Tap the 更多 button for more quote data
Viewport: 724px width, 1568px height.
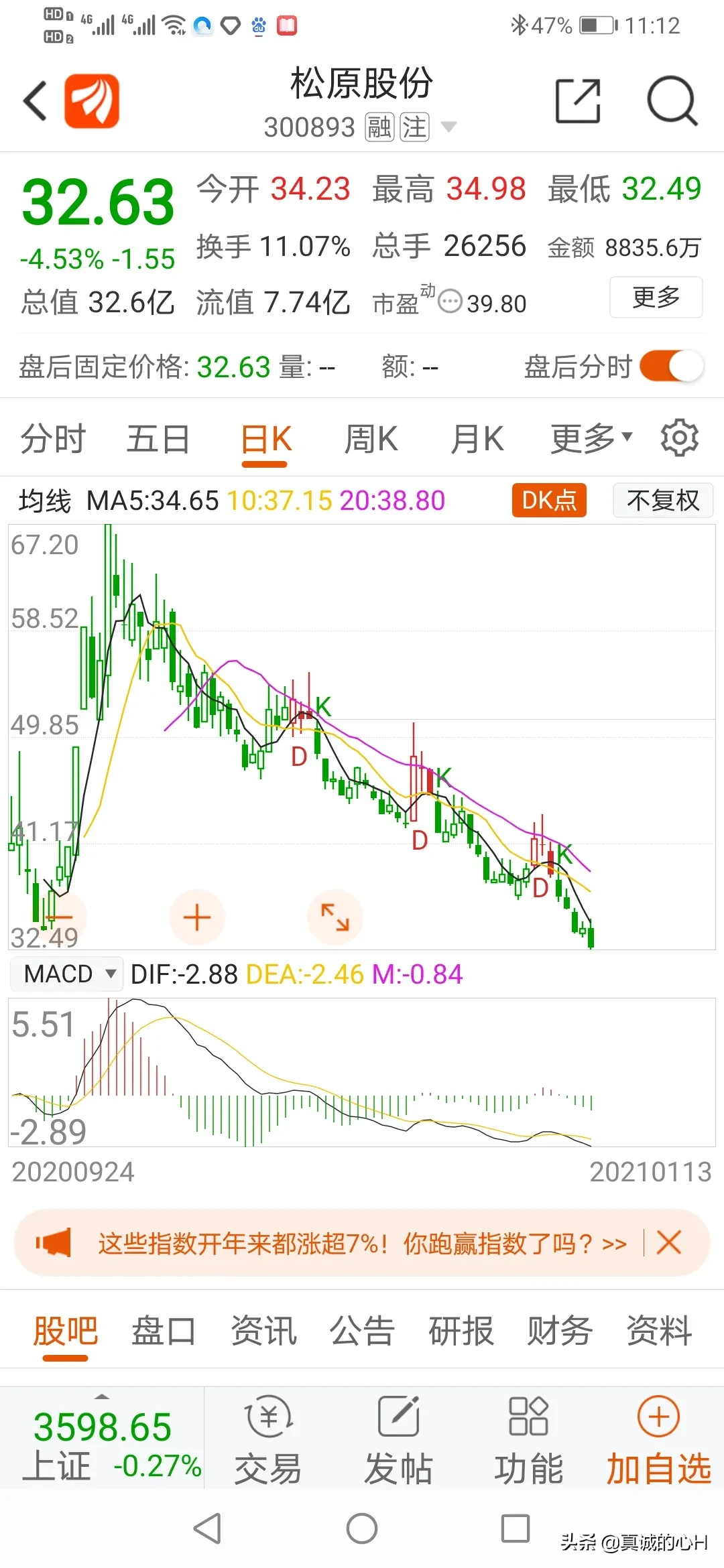656,297
